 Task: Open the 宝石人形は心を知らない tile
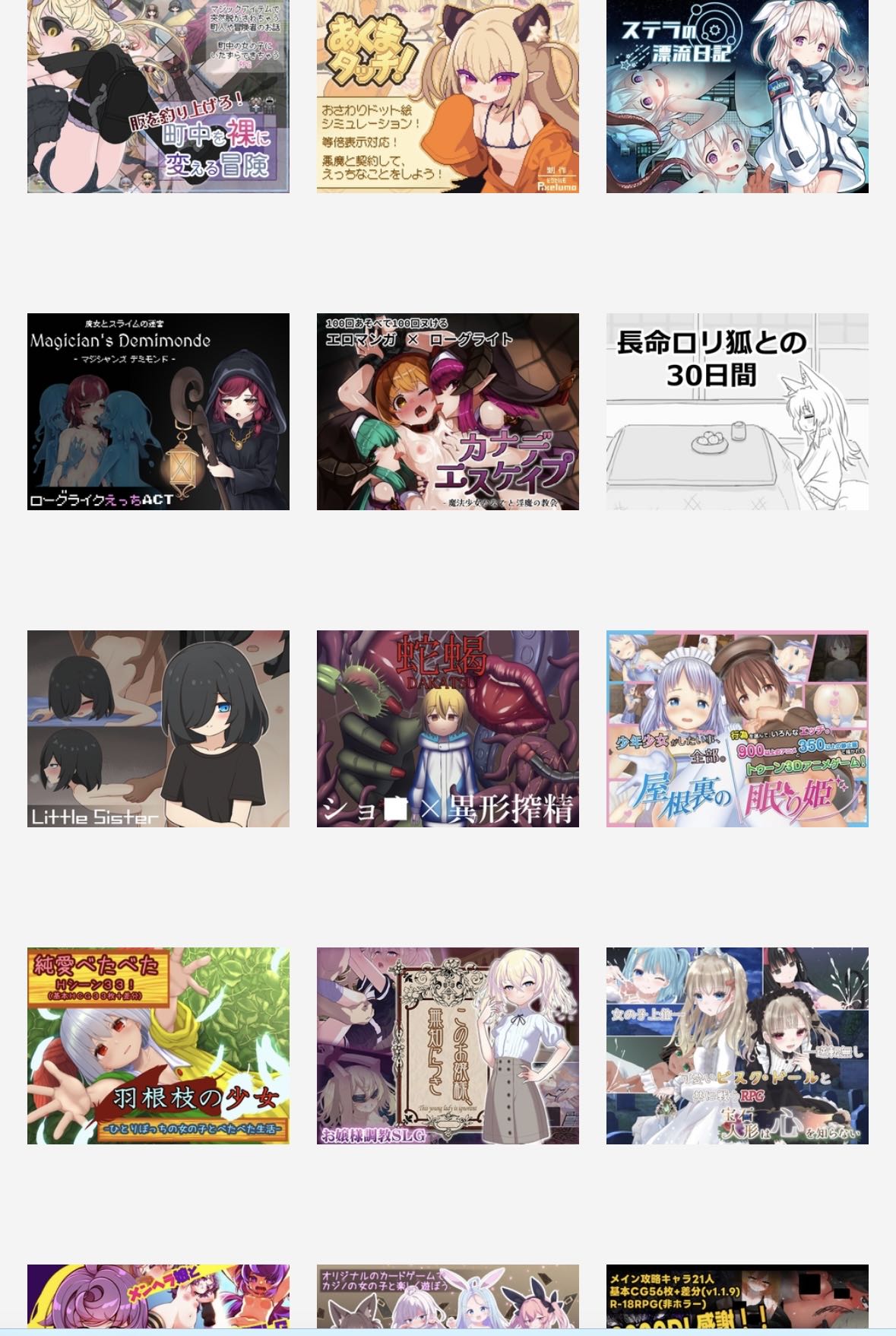(x=737, y=1046)
